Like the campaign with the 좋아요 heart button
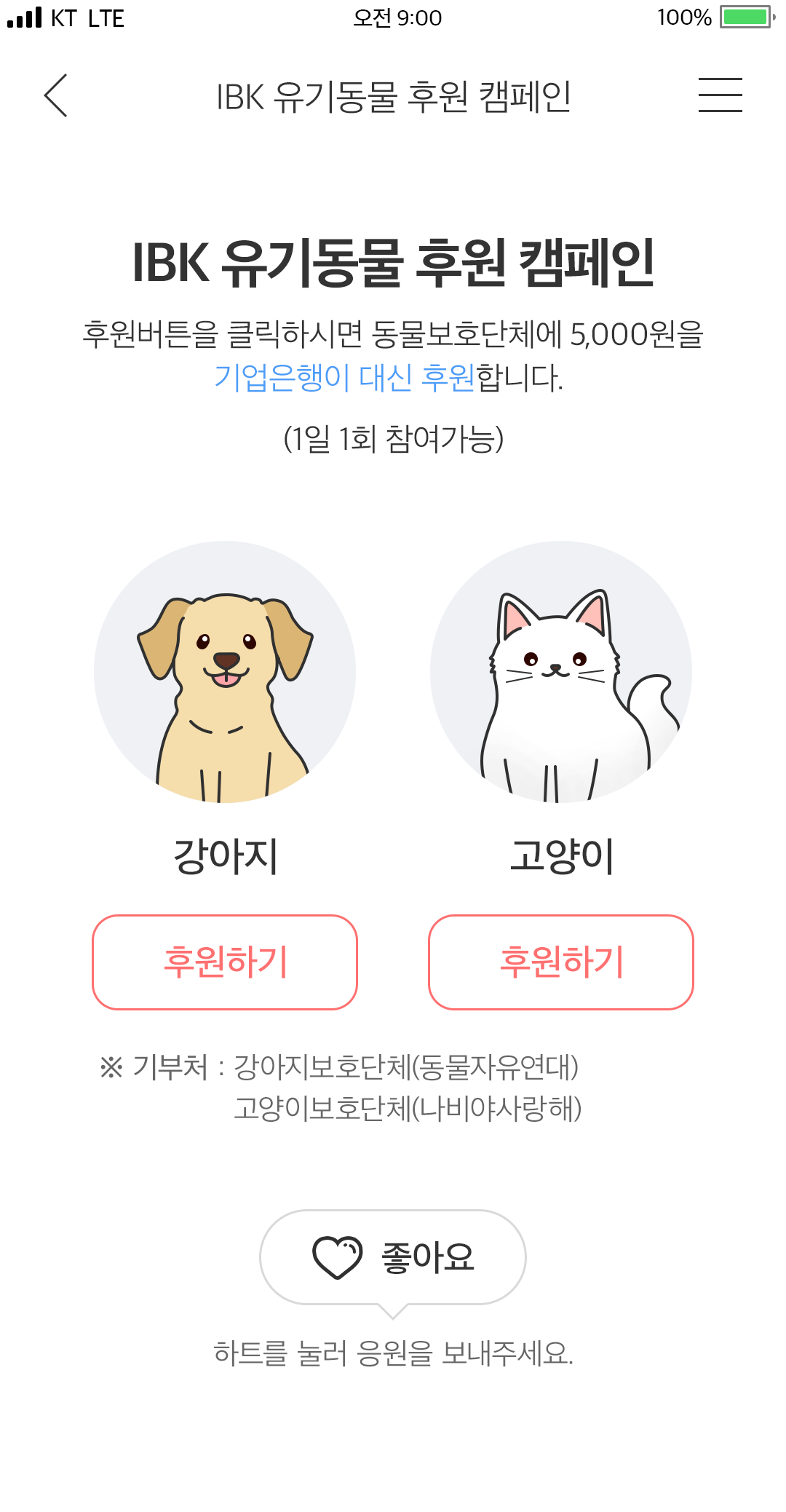 [393, 1257]
